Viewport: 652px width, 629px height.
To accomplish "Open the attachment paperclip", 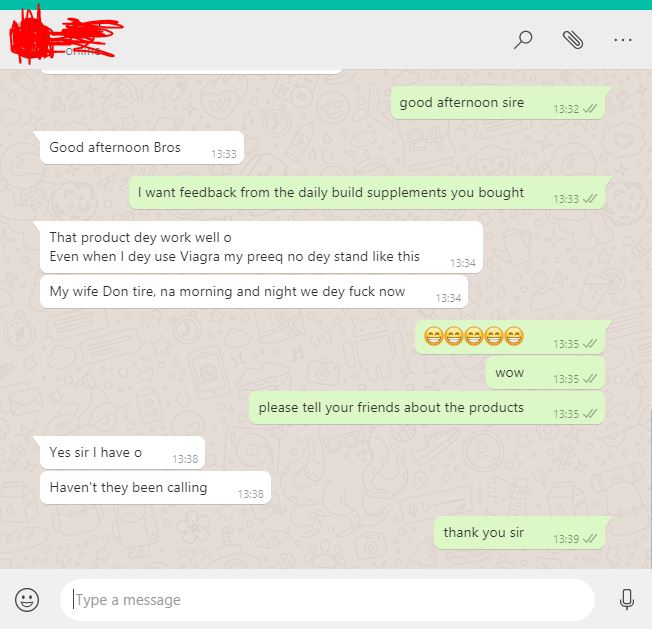I will 572,40.
